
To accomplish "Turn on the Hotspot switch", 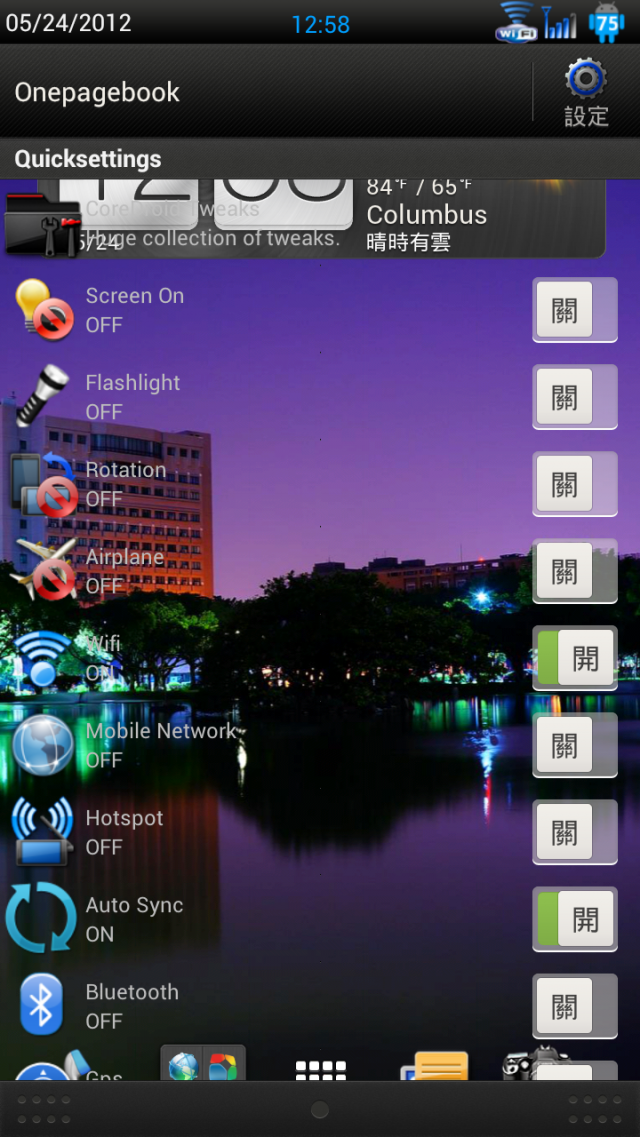I will 574,832.
